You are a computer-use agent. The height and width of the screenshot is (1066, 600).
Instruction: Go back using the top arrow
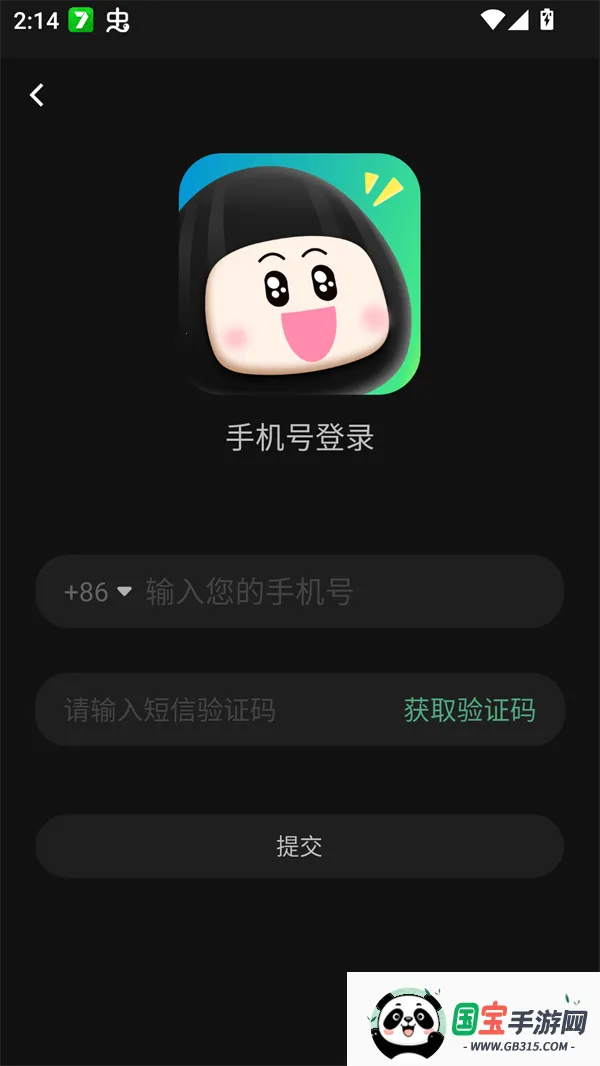(x=37, y=95)
